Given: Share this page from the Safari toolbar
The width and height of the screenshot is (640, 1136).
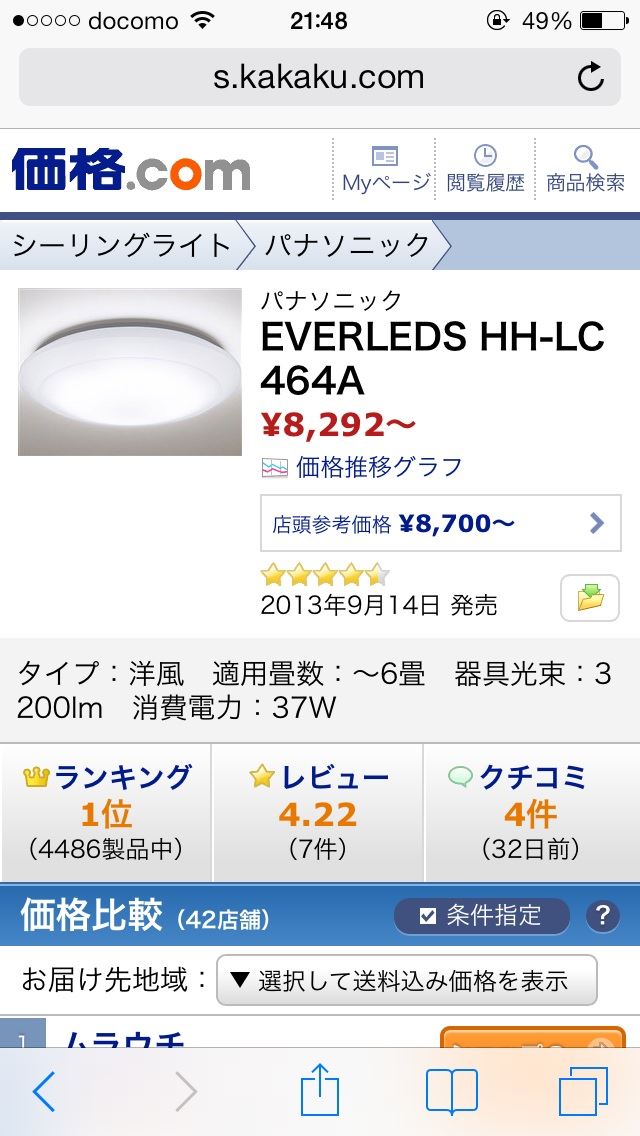Looking at the screenshot, I should (x=320, y=1089).
